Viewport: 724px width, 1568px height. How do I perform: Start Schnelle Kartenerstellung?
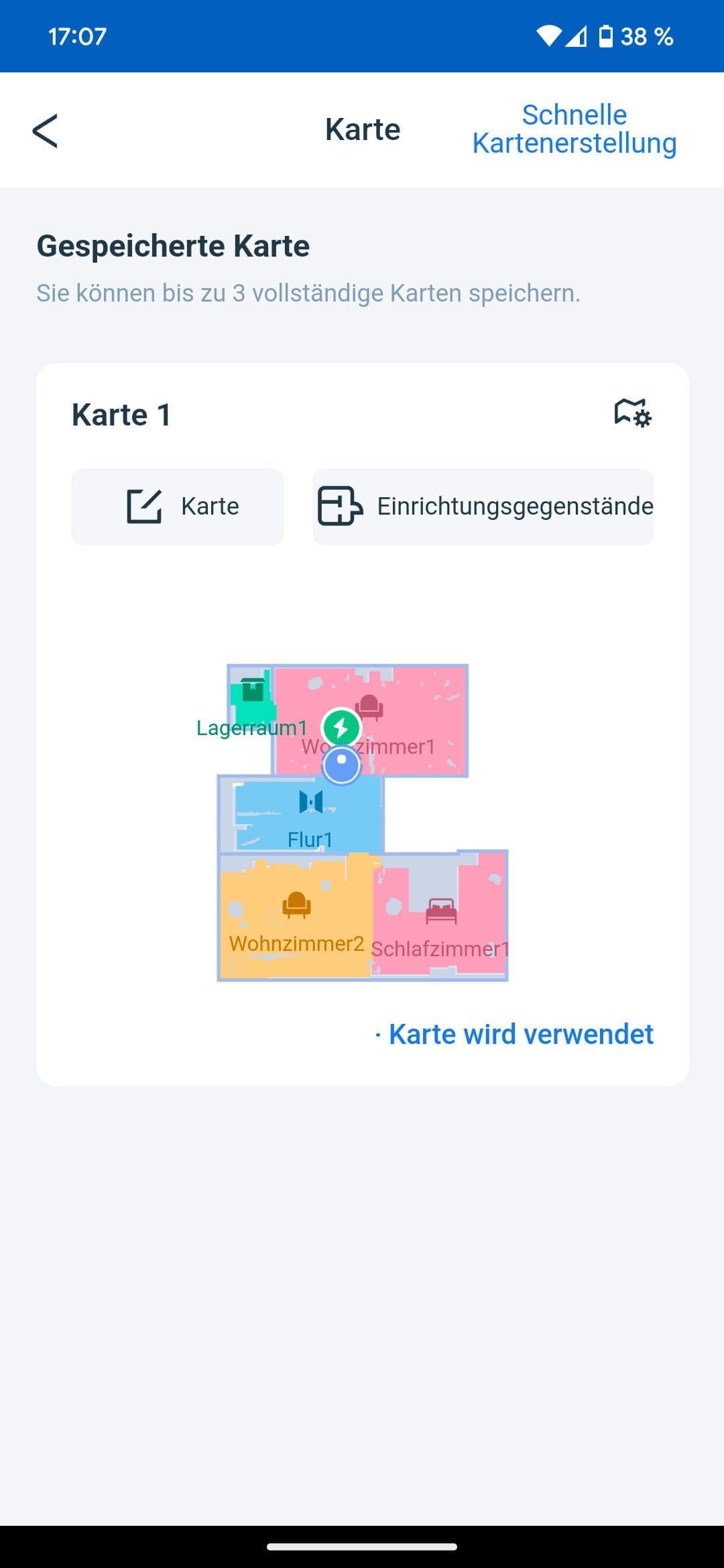575,129
